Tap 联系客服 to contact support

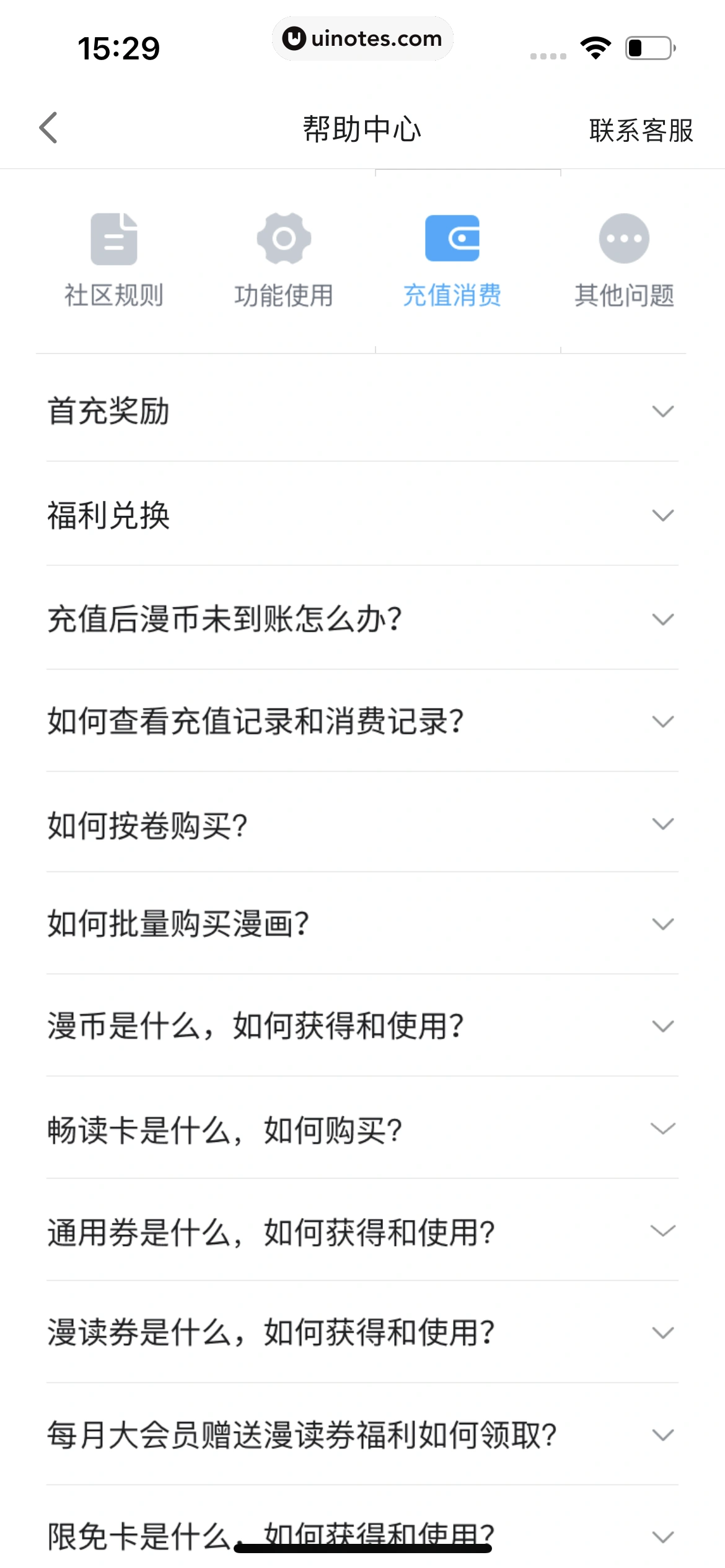pos(641,130)
